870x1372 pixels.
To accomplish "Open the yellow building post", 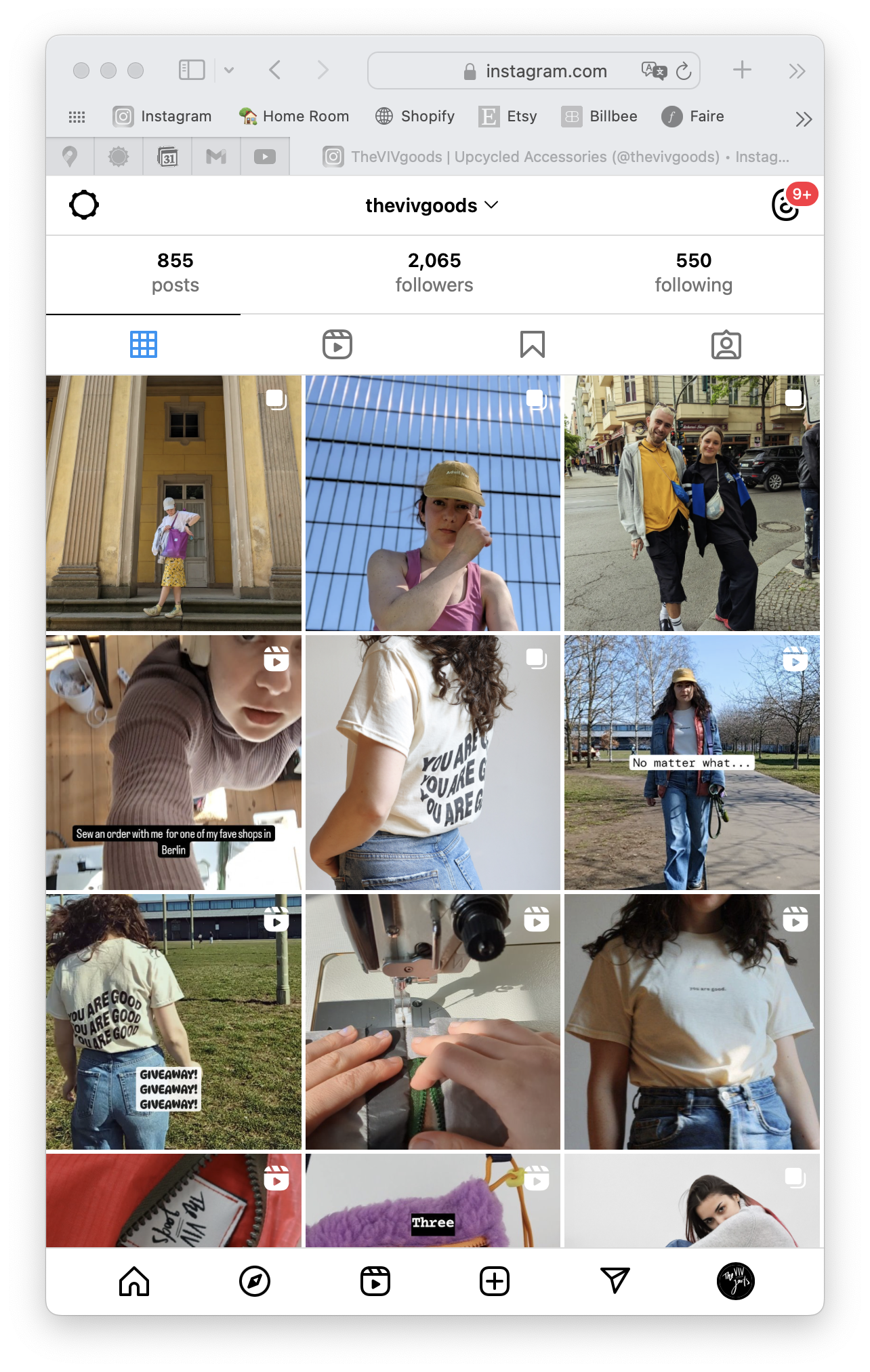I will pyautogui.click(x=173, y=503).
